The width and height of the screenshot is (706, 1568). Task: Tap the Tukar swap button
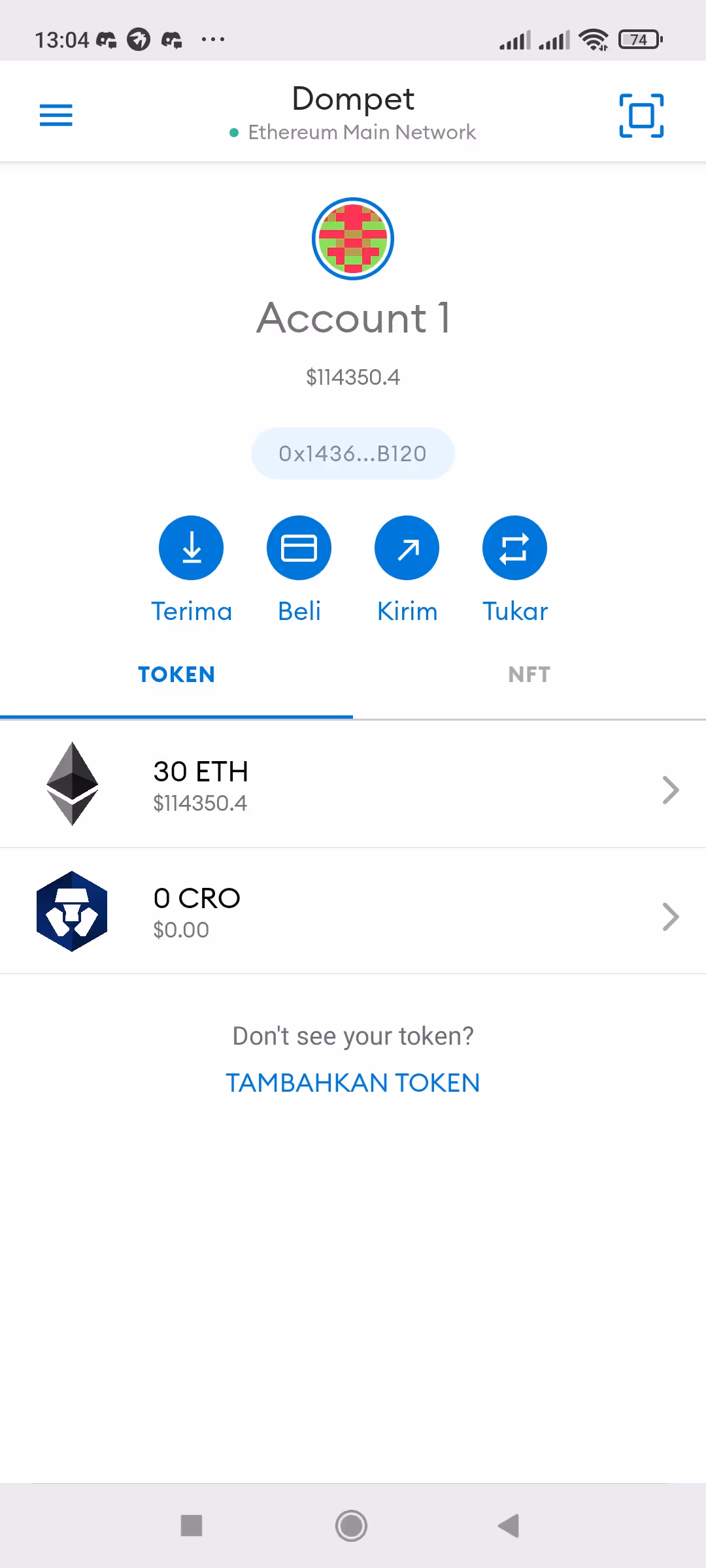pyautogui.click(x=514, y=548)
